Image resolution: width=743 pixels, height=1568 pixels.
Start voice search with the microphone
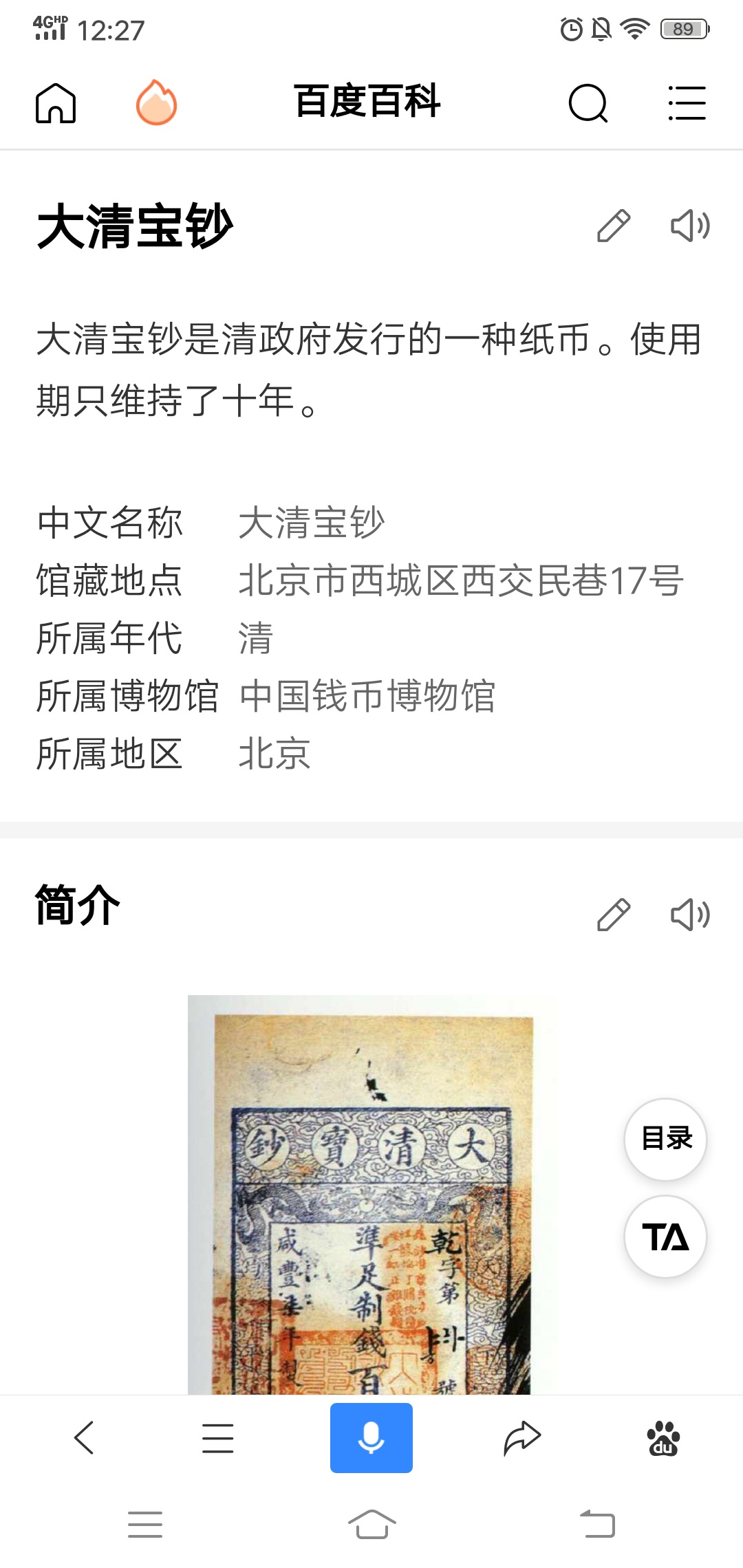point(371,1437)
